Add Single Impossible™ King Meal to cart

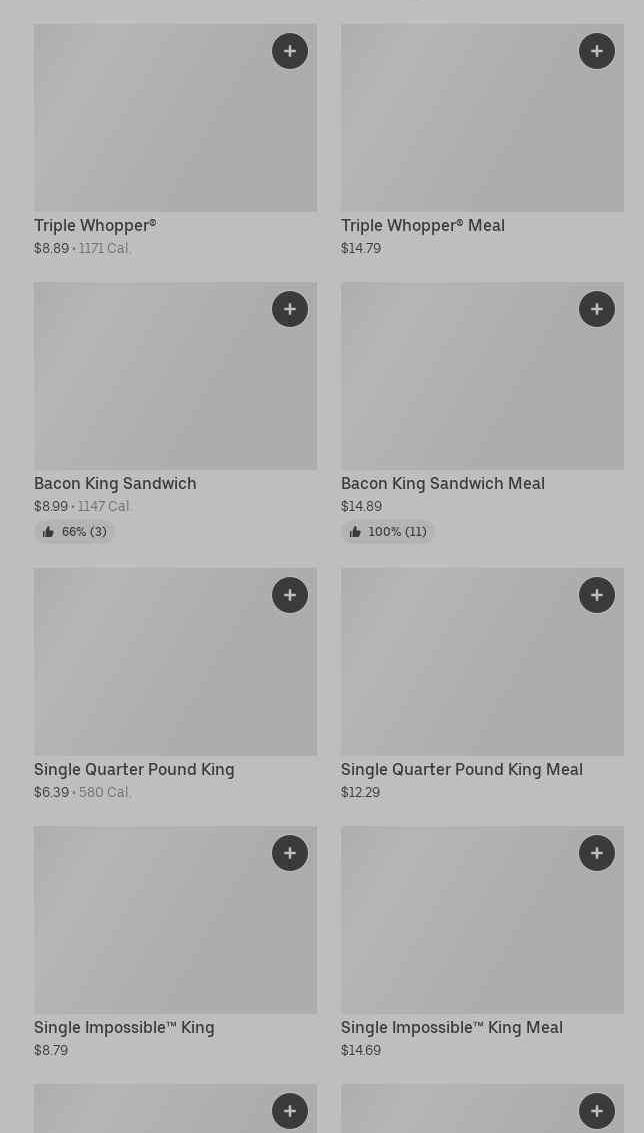point(597,853)
